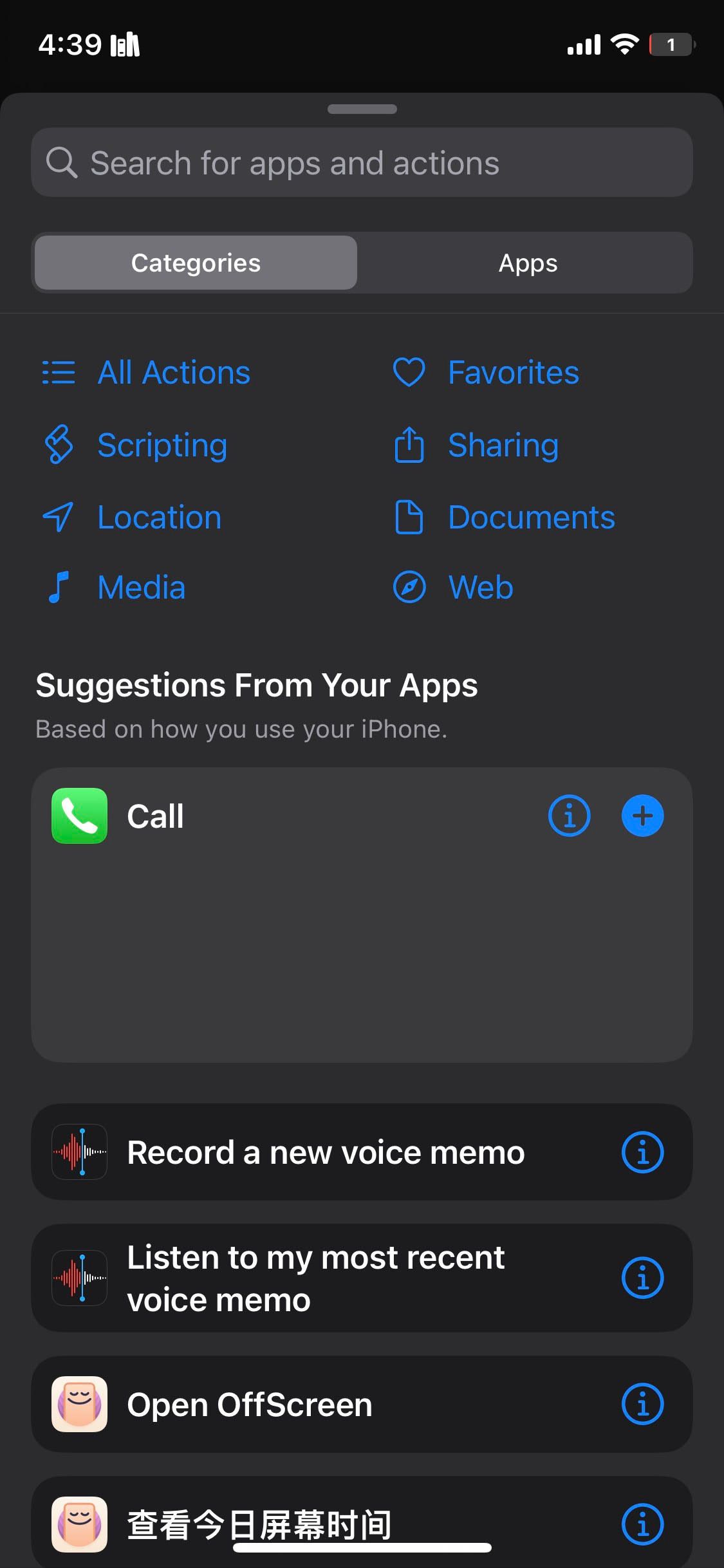Show info for the Call suggestion

tap(569, 816)
